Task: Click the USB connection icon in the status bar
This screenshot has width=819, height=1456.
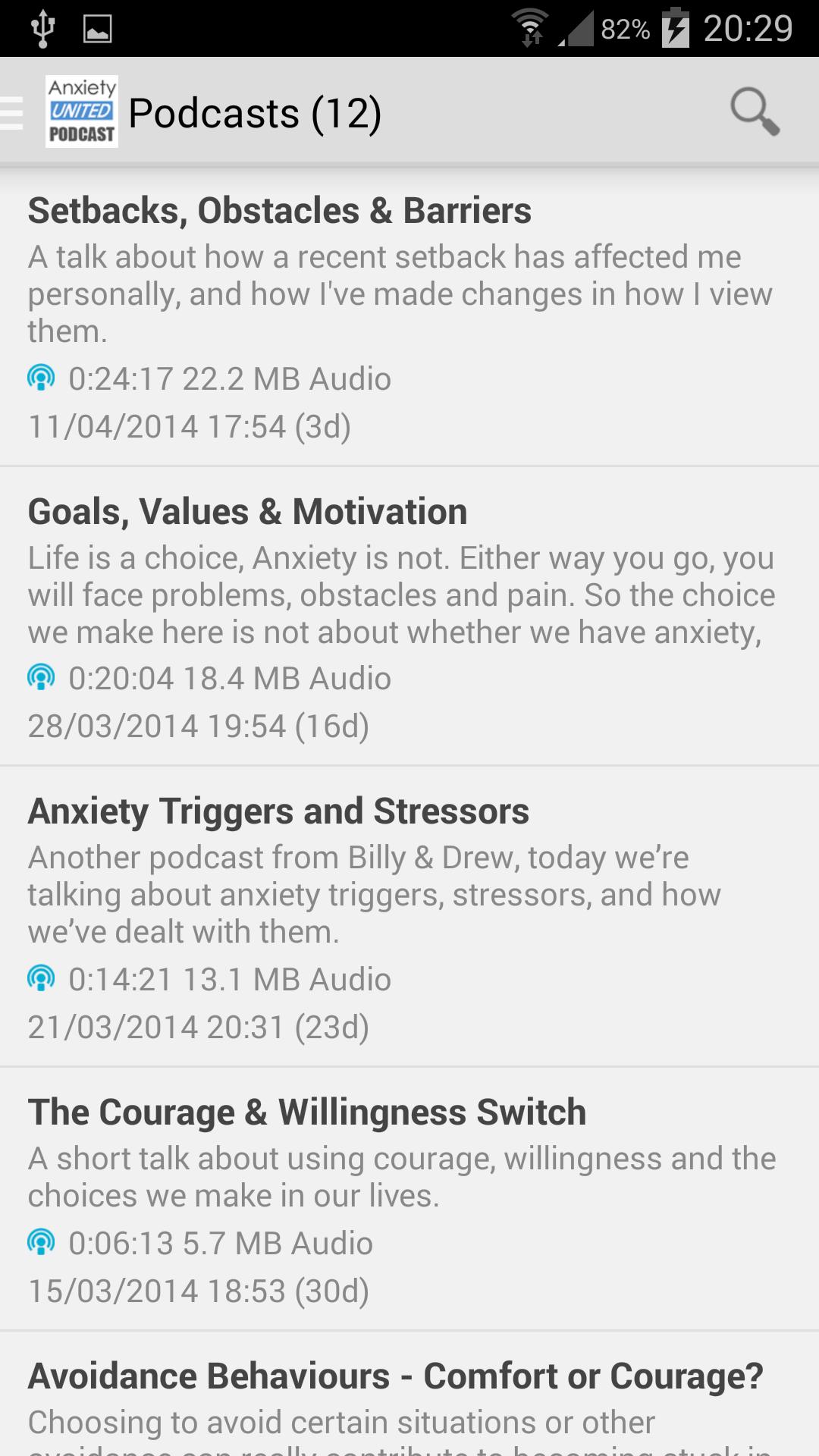Action: click(x=43, y=25)
